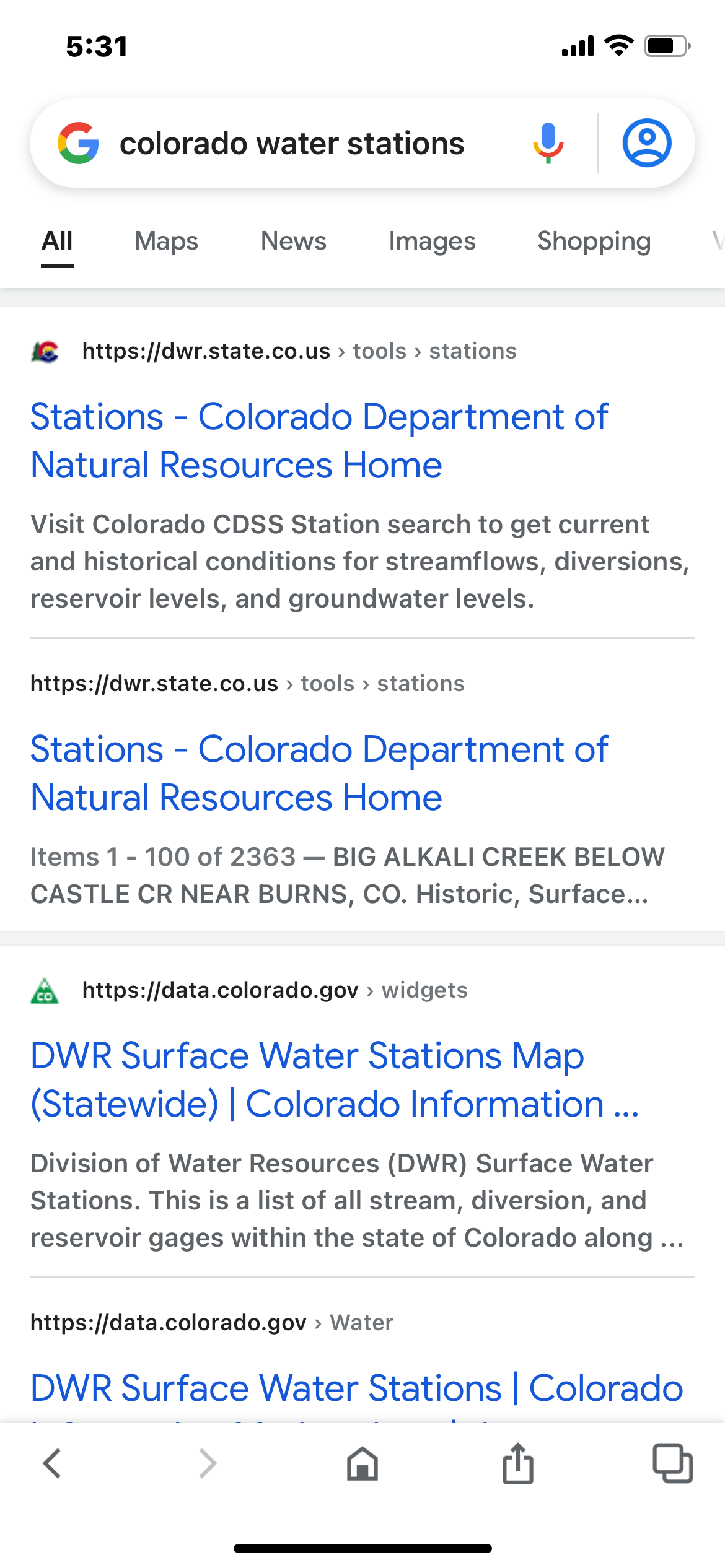This screenshot has height=1568, width=725.
Task: Go to the browser home page
Action: pos(362,1464)
